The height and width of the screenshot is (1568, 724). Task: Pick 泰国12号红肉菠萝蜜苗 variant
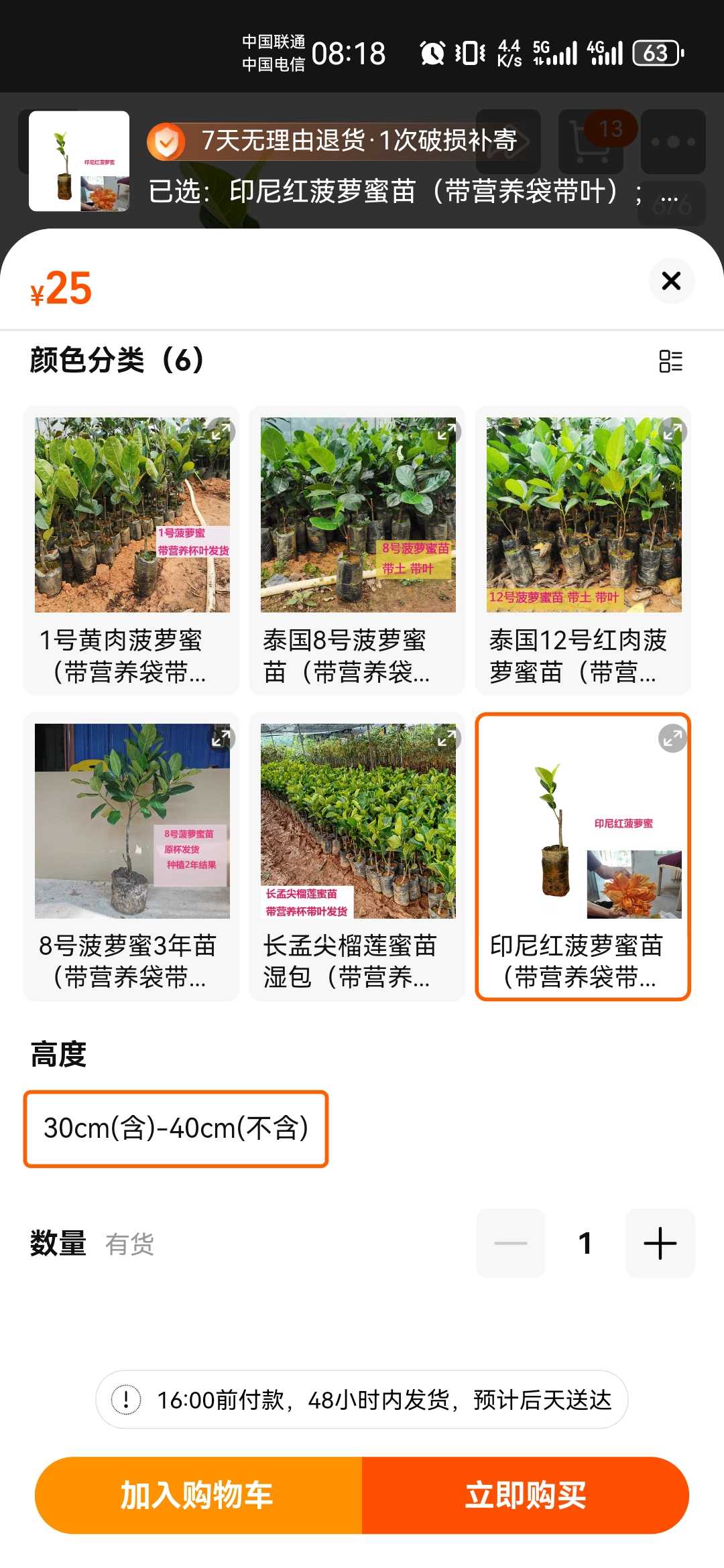(583, 550)
